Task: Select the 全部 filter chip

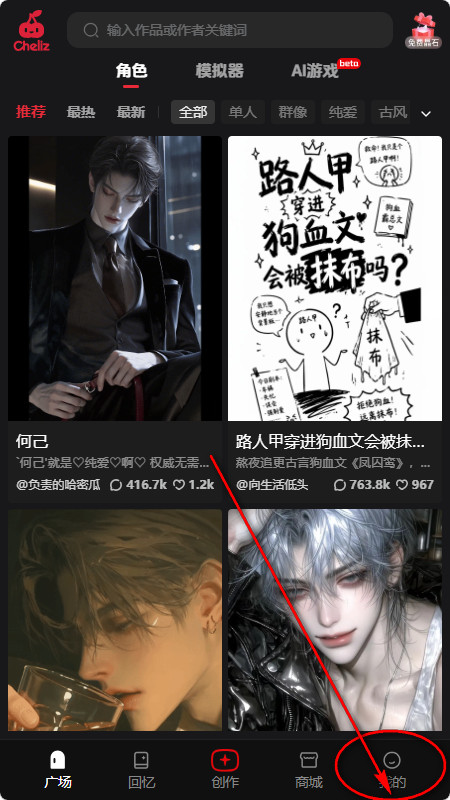Action: 193,112
